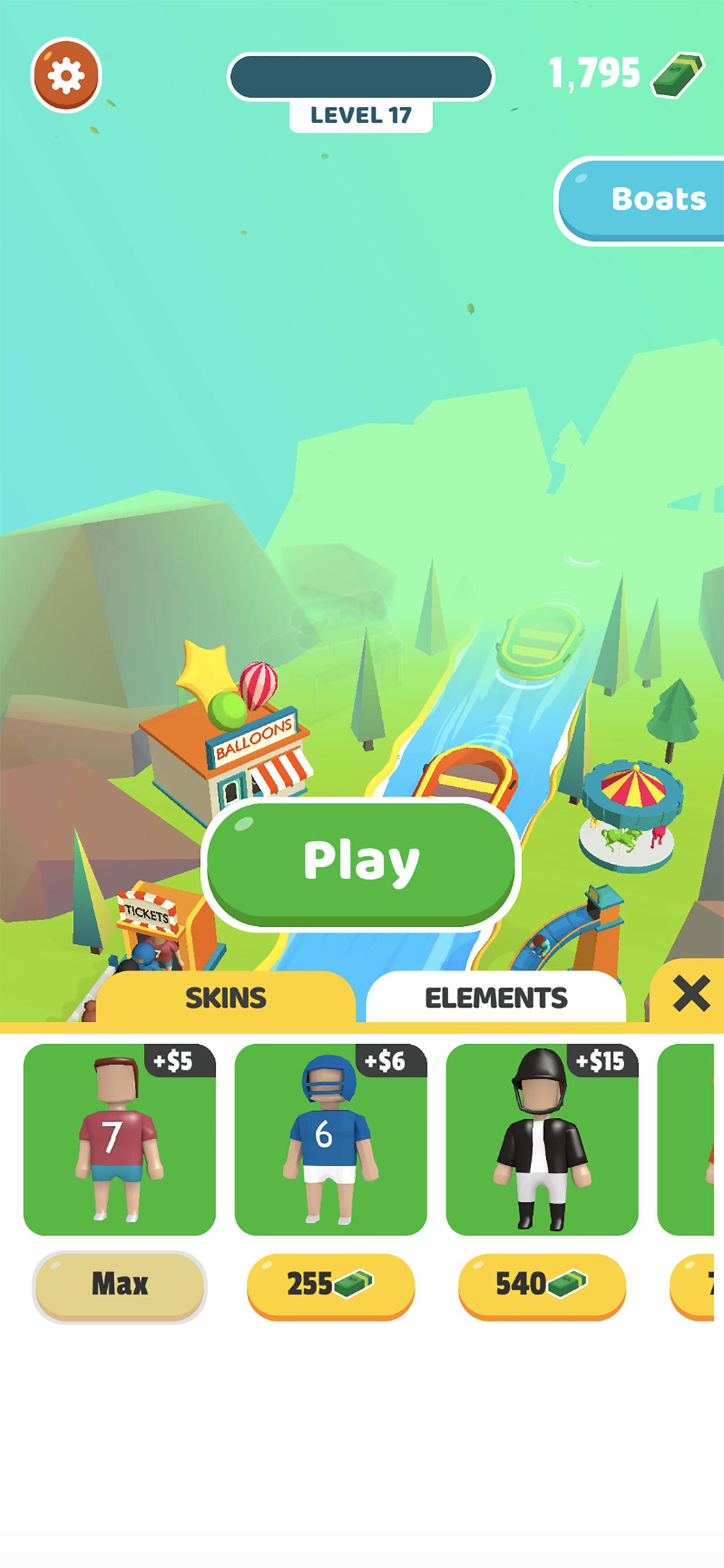724x1568 pixels.
Task: Tap the green Play button
Action: pos(361,863)
